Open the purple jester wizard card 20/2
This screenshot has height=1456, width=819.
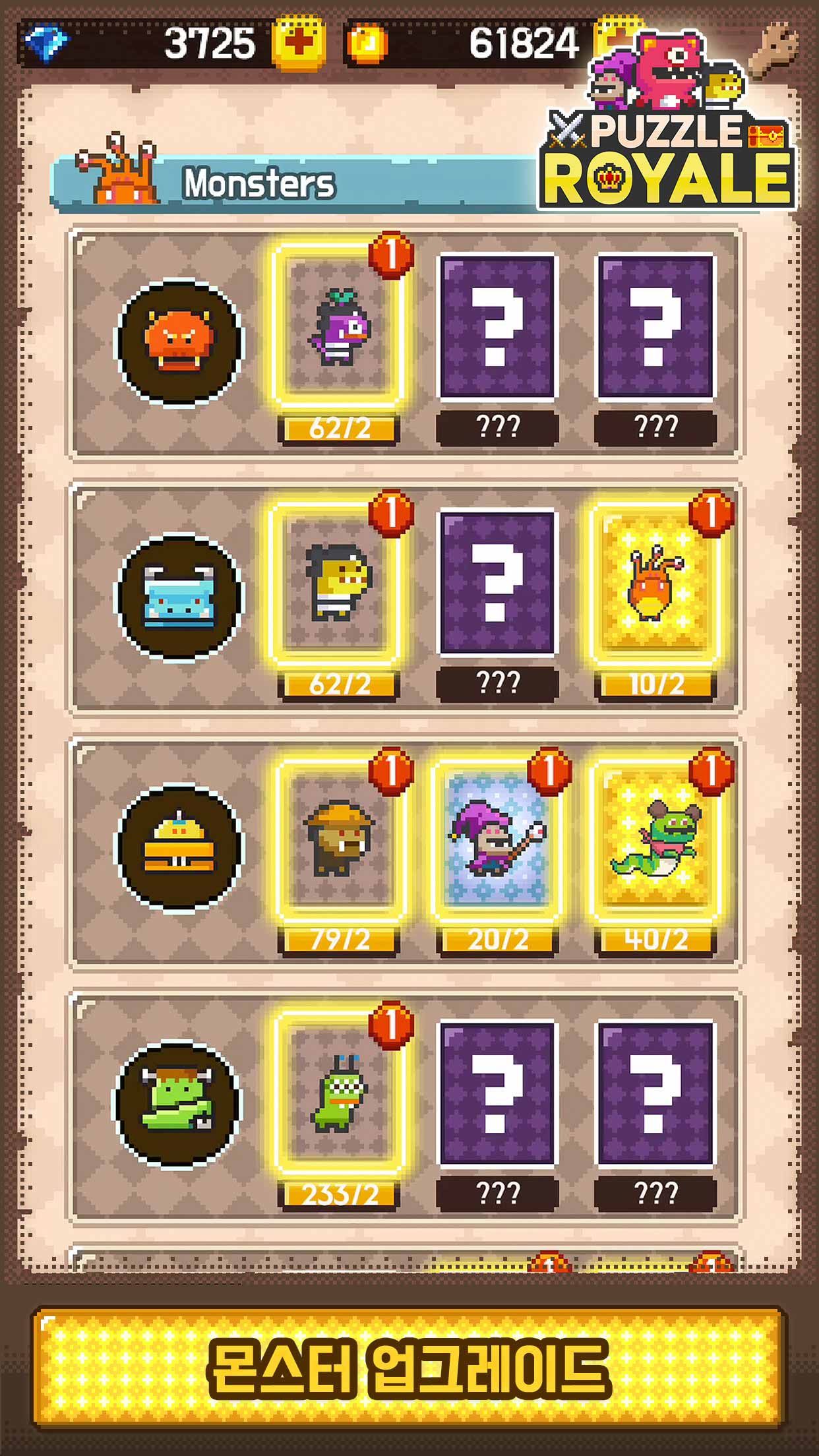[497, 839]
